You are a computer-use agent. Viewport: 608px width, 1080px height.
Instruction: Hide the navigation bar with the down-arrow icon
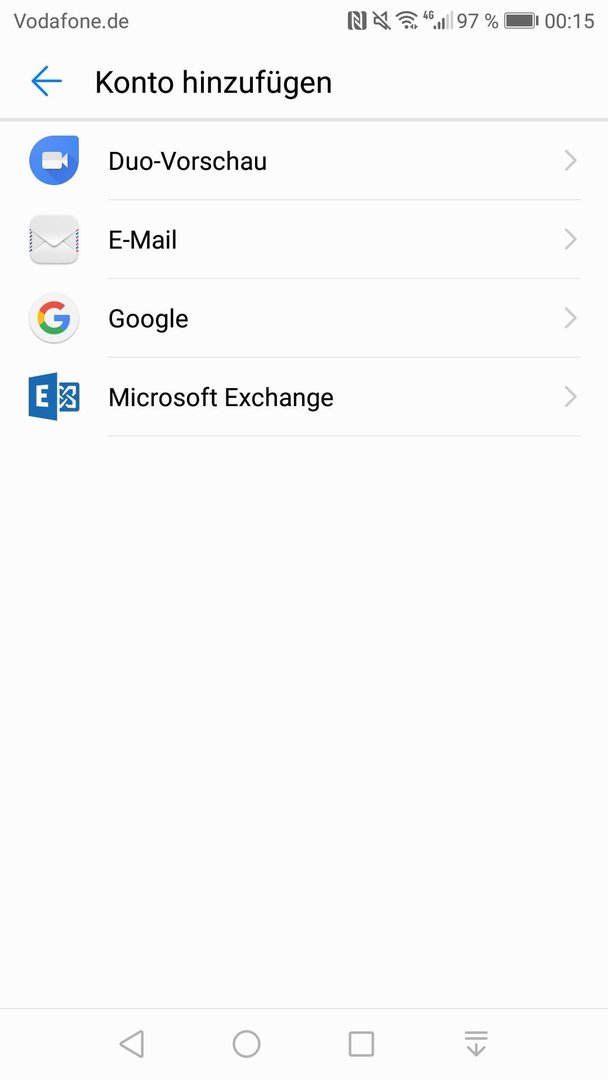tap(476, 1043)
